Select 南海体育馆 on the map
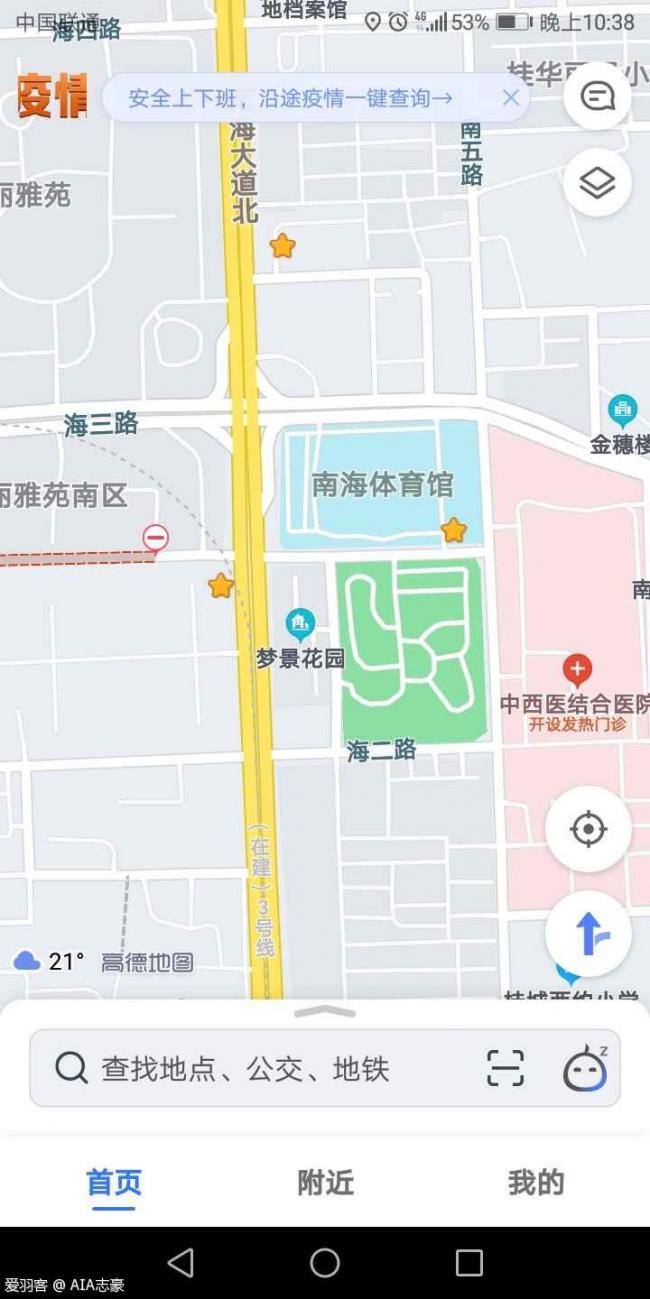Screen dimensions: 650x1299 tap(382, 486)
